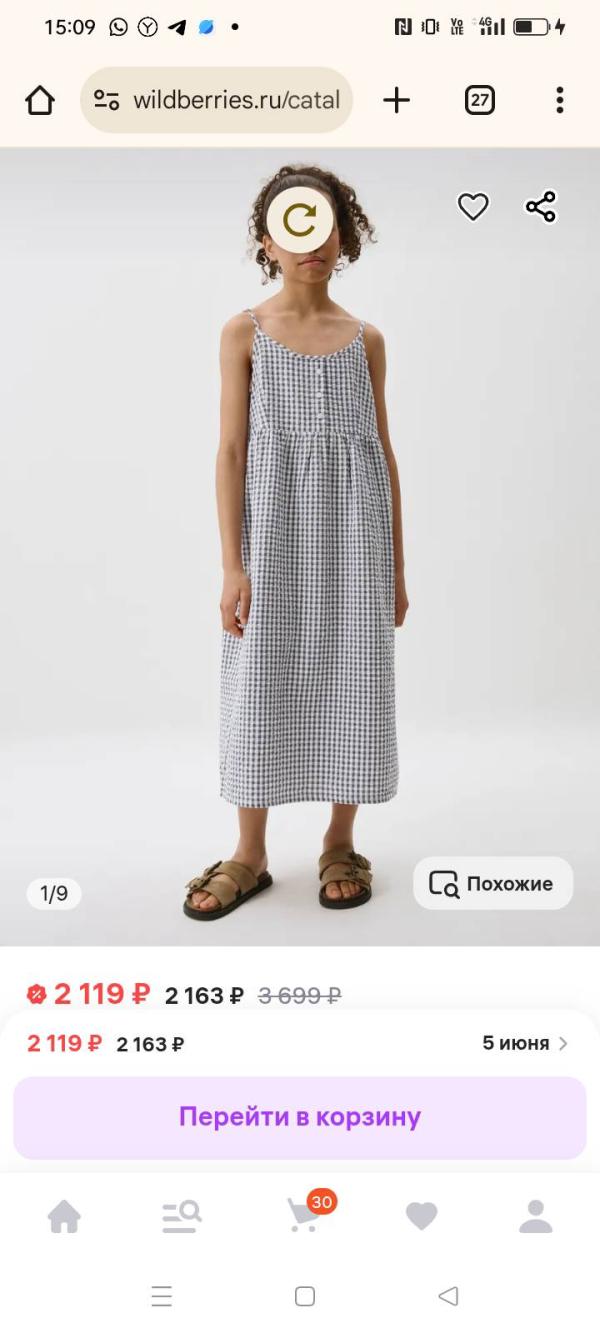Open delivery date 5 июня details
This screenshot has width=600, height=1332.
click(x=524, y=1043)
